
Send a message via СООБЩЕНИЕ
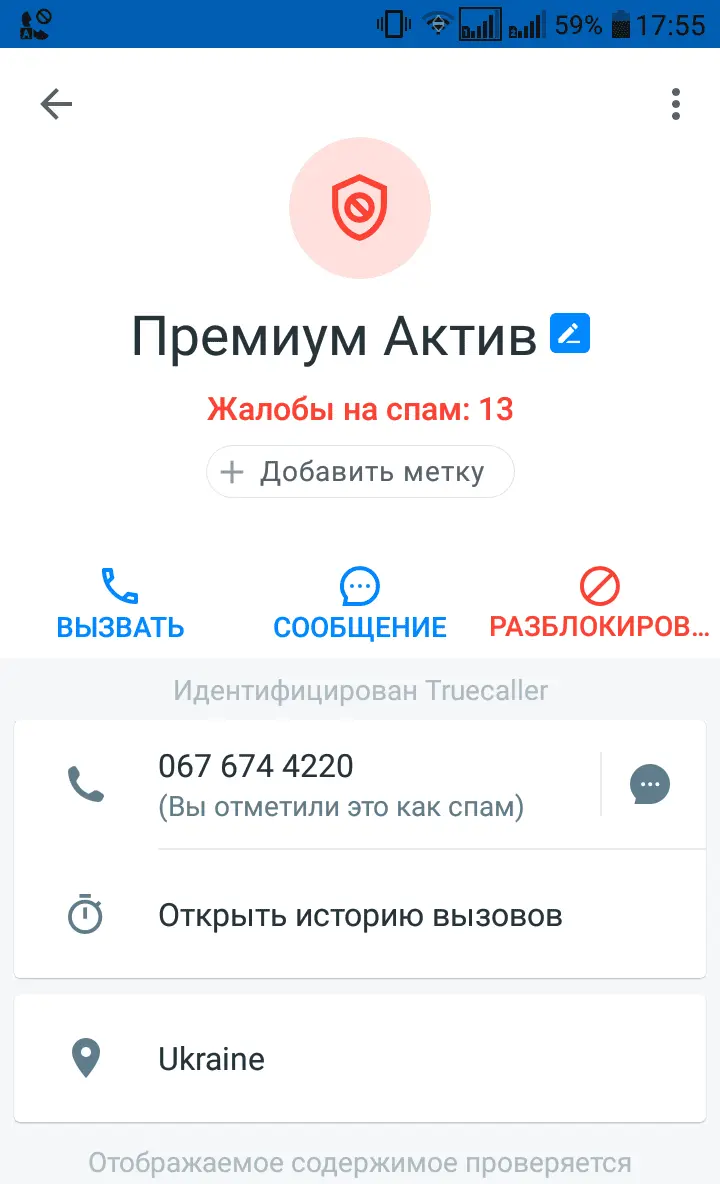coord(360,604)
